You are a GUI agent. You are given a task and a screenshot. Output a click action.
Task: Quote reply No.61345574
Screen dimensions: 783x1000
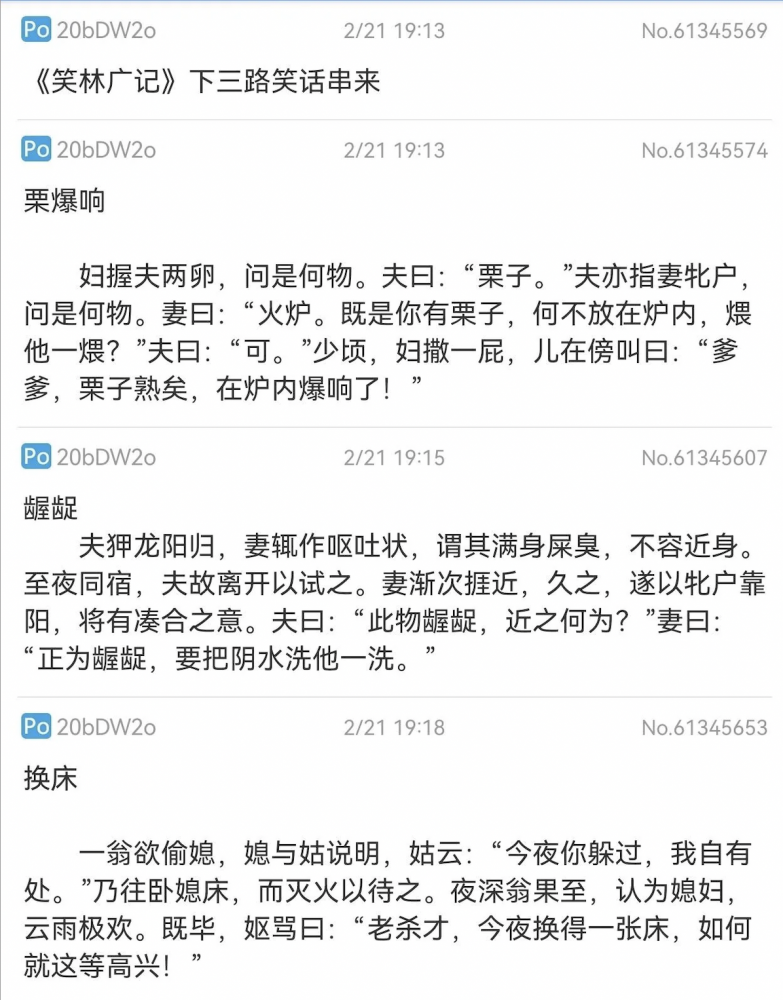click(x=704, y=151)
